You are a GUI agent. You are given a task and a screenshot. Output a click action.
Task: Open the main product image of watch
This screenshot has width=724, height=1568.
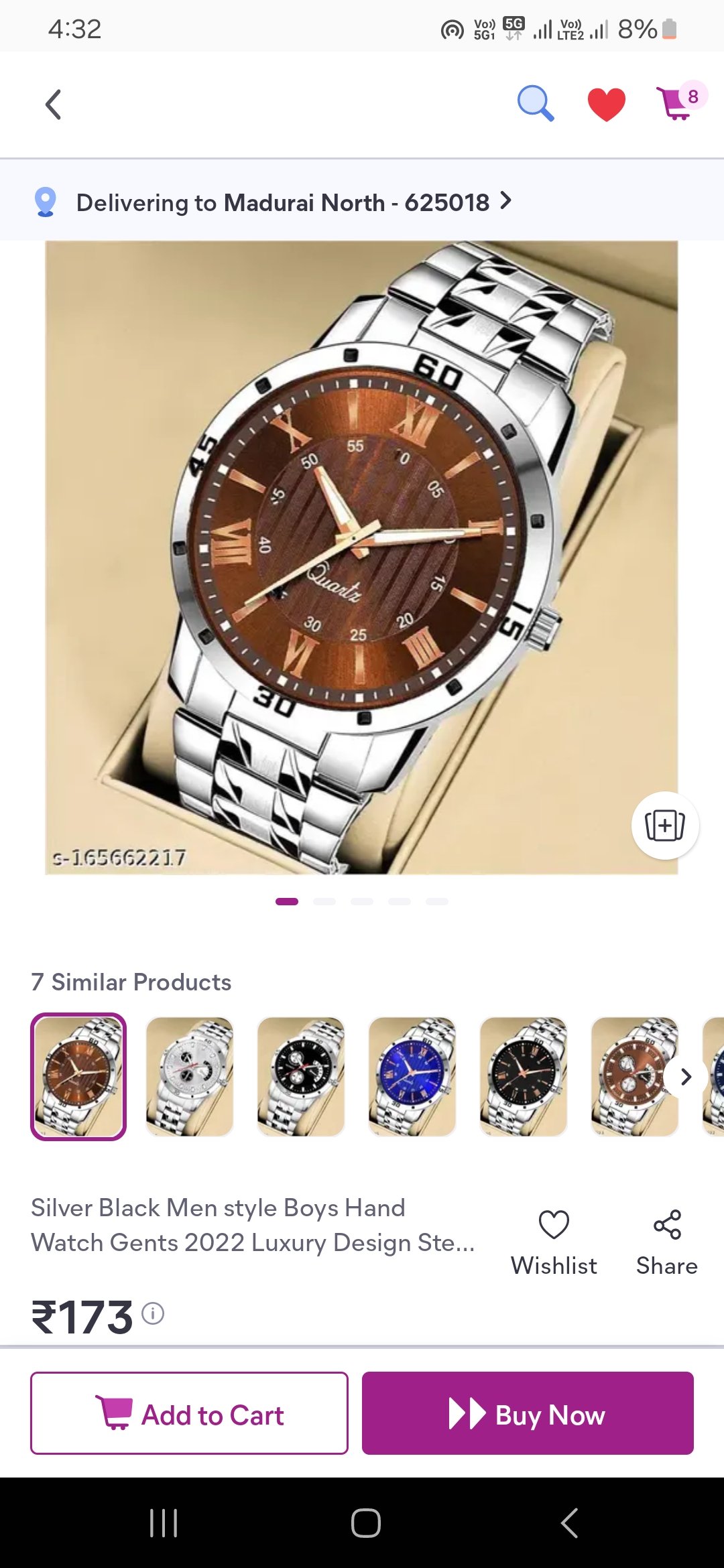(361, 558)
